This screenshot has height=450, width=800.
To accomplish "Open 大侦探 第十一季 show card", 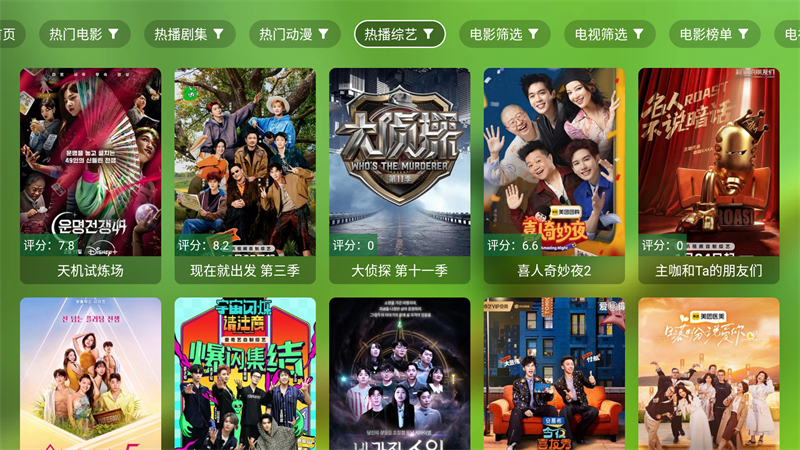I will pos(399,175).
